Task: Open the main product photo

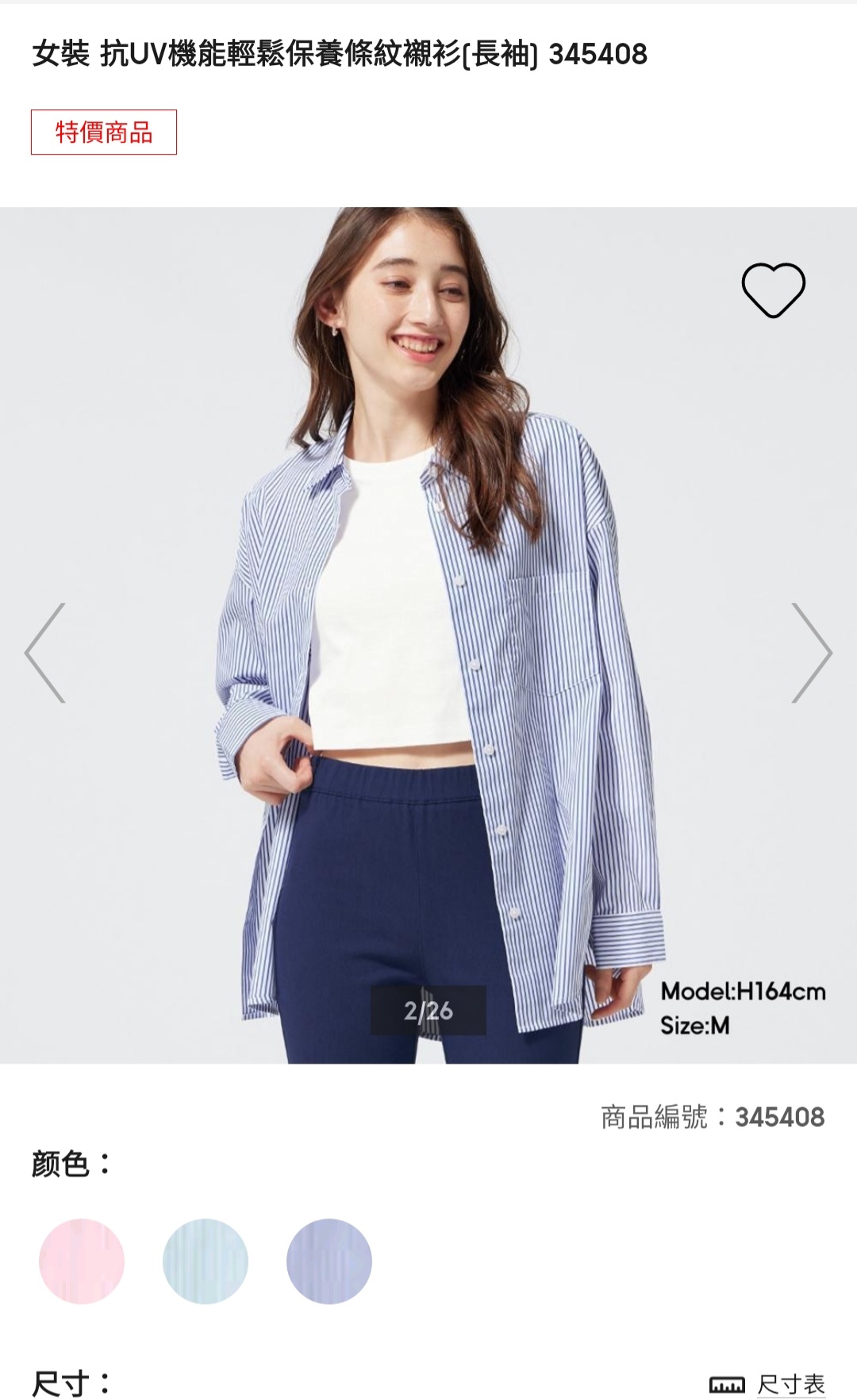Action: (x=428, y=635)
